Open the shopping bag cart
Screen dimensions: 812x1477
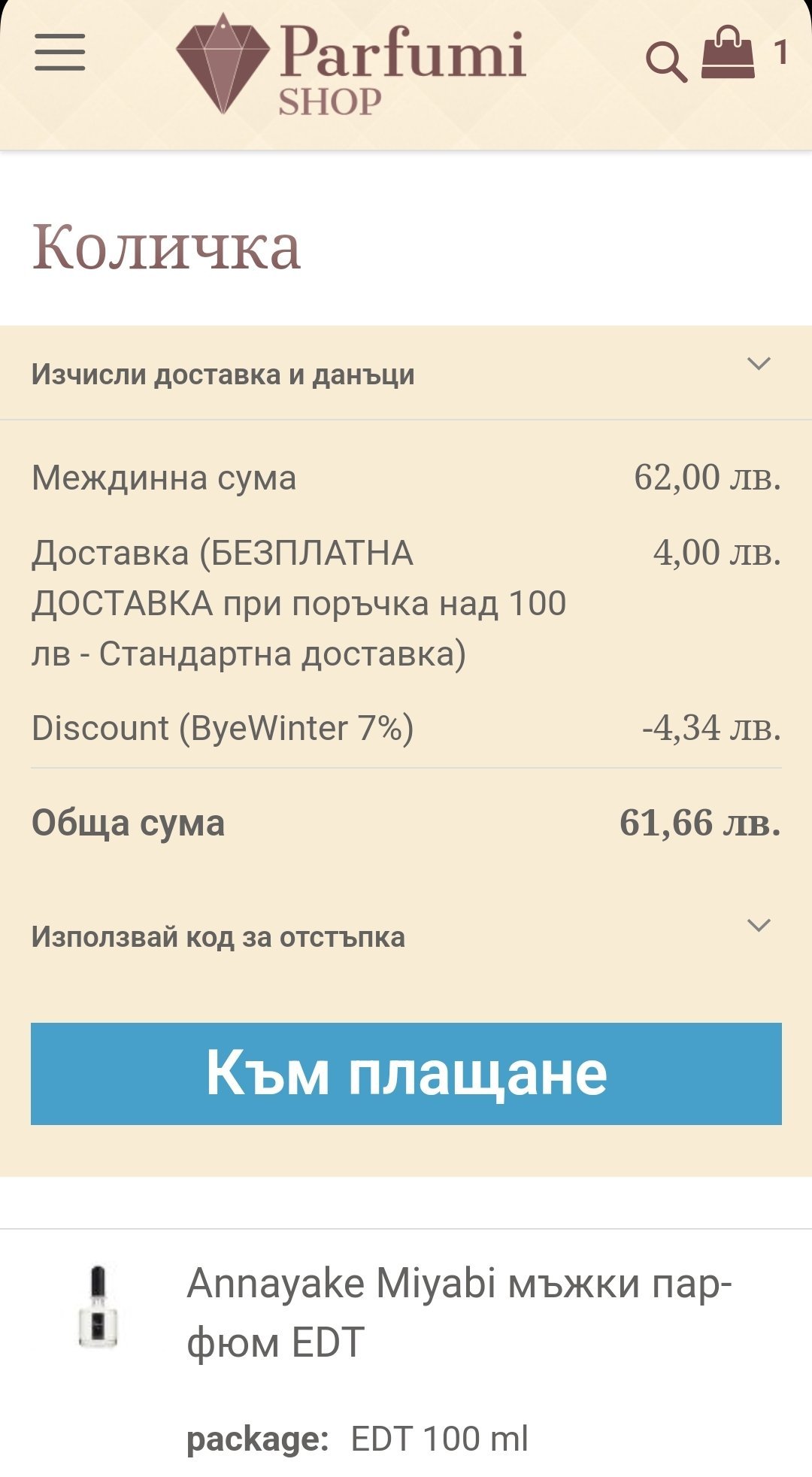(728, 53)
